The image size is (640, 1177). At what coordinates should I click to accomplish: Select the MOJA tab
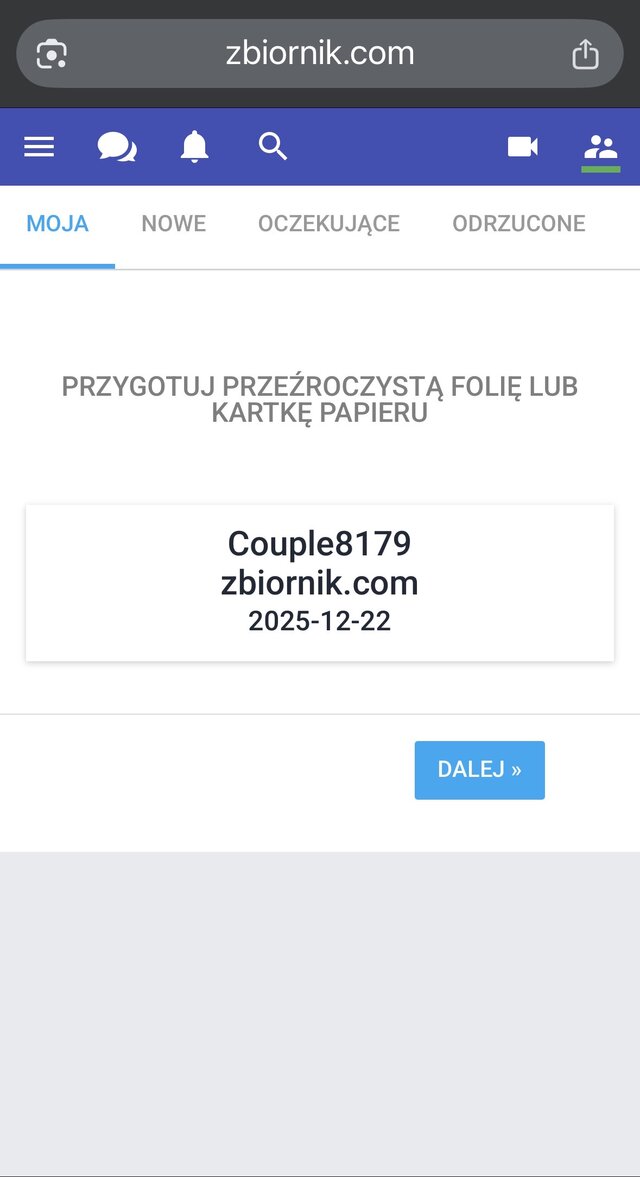[x=57, y=224]
